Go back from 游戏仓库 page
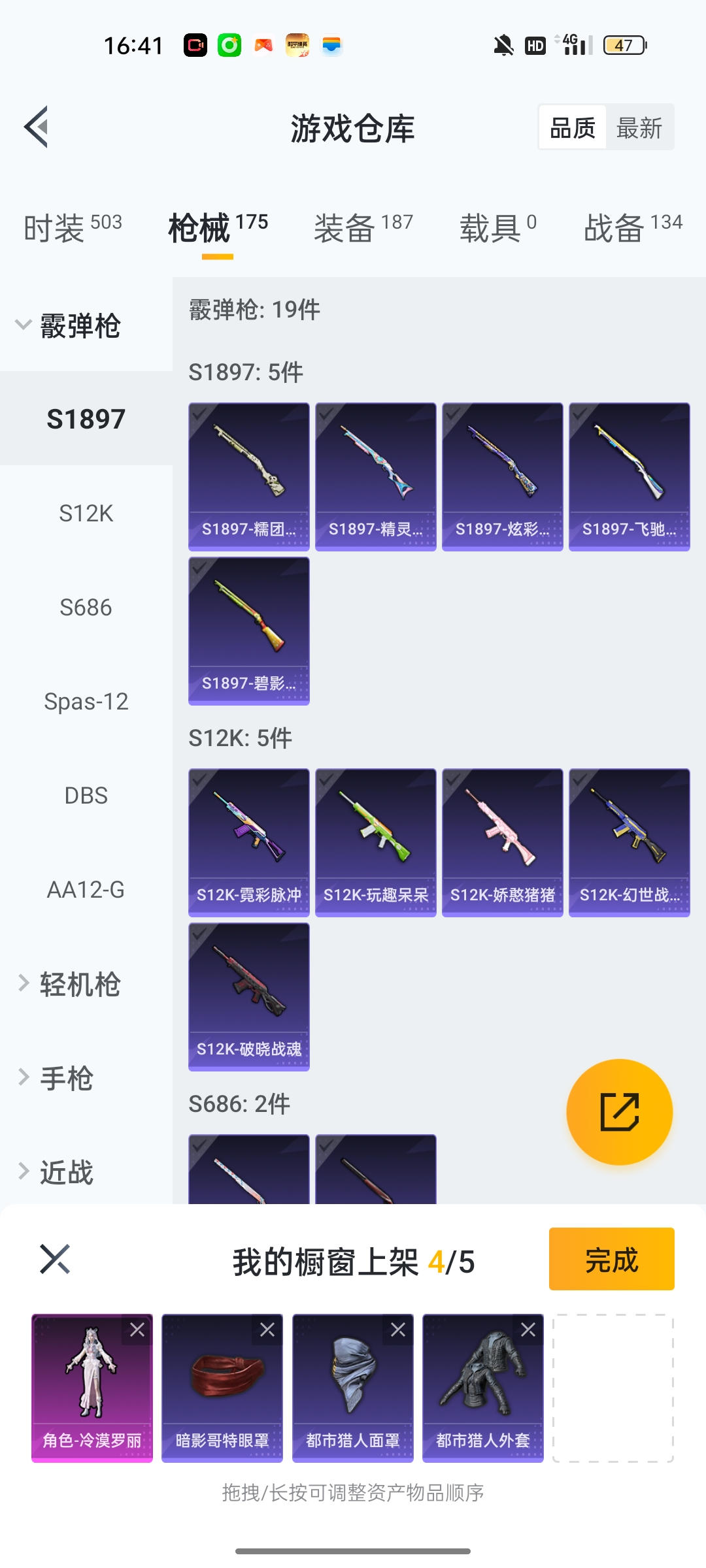The height and width of the screenshot is (1568, 706). click(37, 127)
